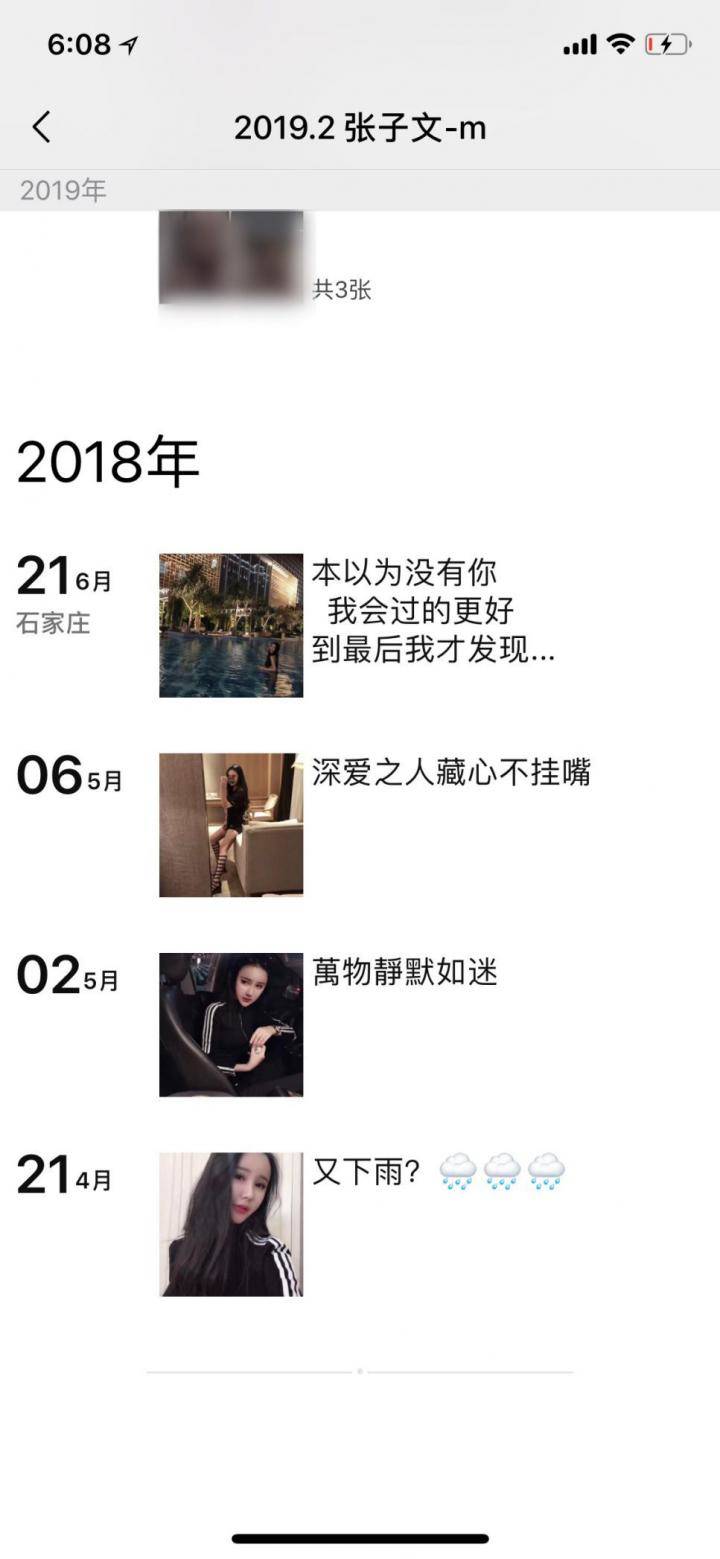Select the date label 02 5月
The height and width of the screenshot is (1559, 720).
click(x=60, y=975)
